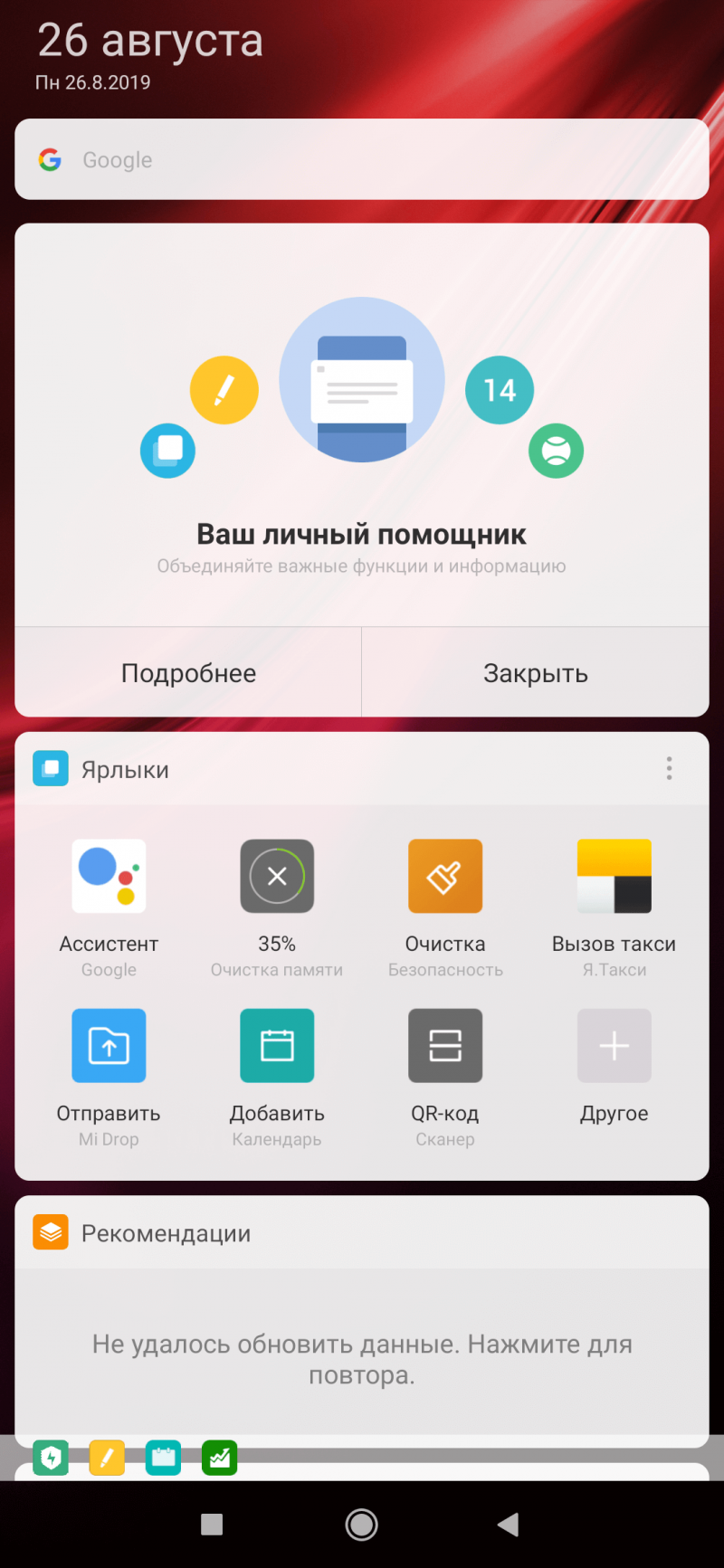Viewport: 724px width, 1568px height.
Task: Open the Очистка security cleaner
Action: pos(445,876)
